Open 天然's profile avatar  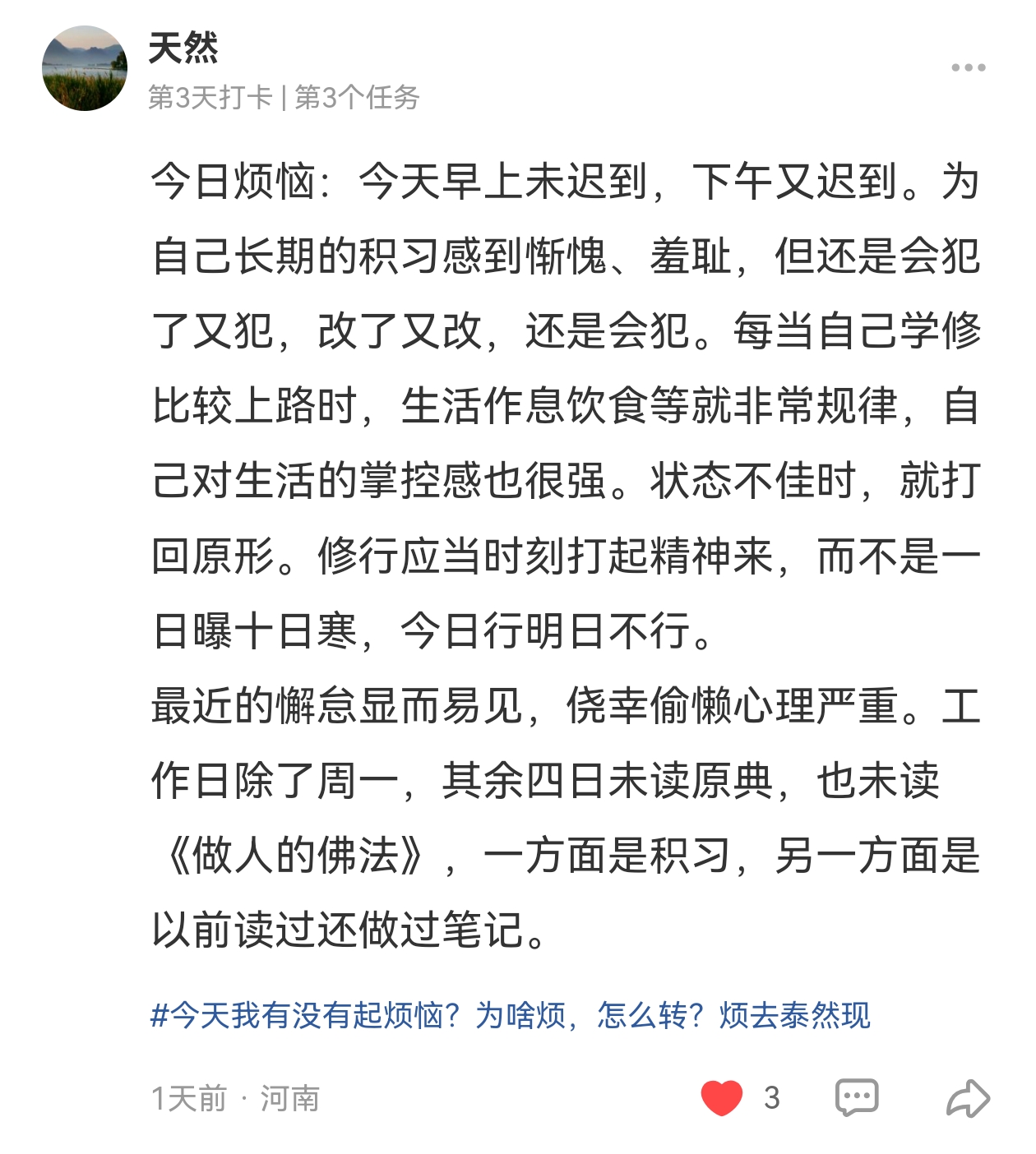point(85,68)
